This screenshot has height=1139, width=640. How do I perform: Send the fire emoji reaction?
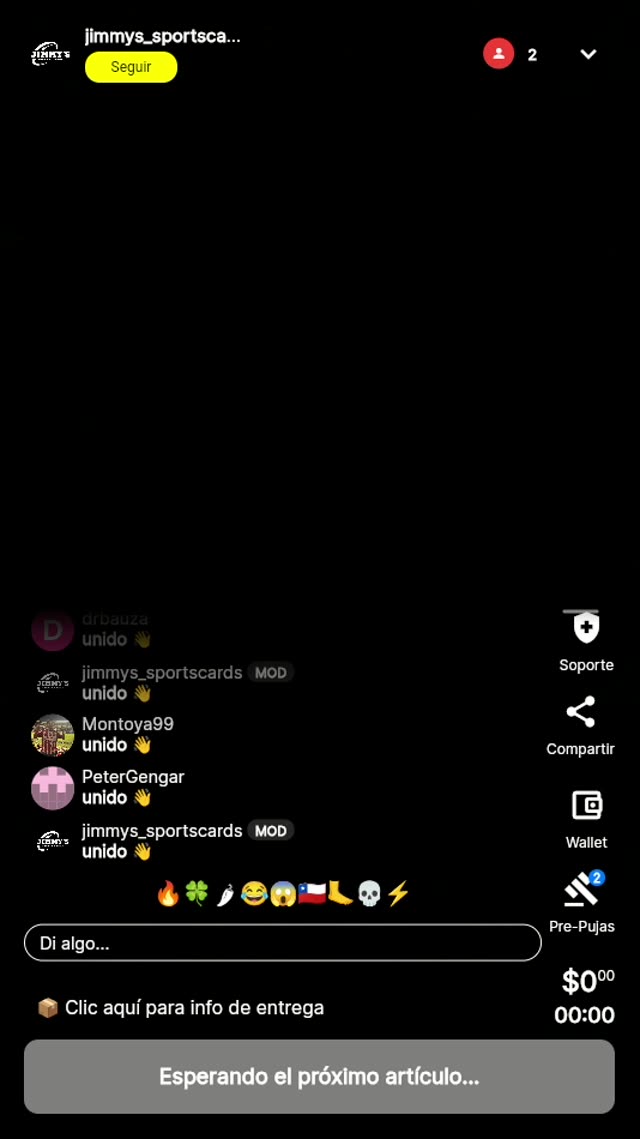pyautogui.click(x=168, y=894)
